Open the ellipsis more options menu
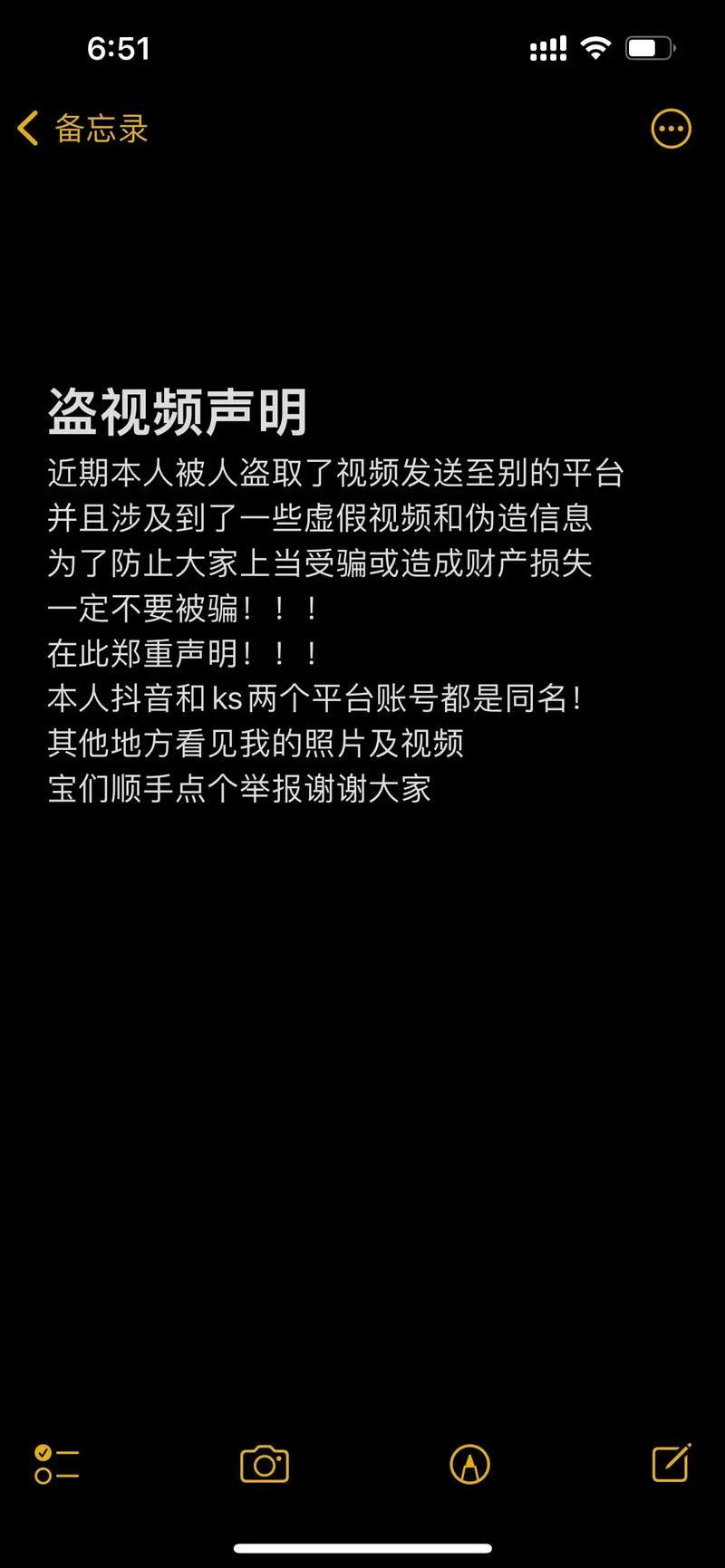The image size is (725, 1568). (670, 128)
